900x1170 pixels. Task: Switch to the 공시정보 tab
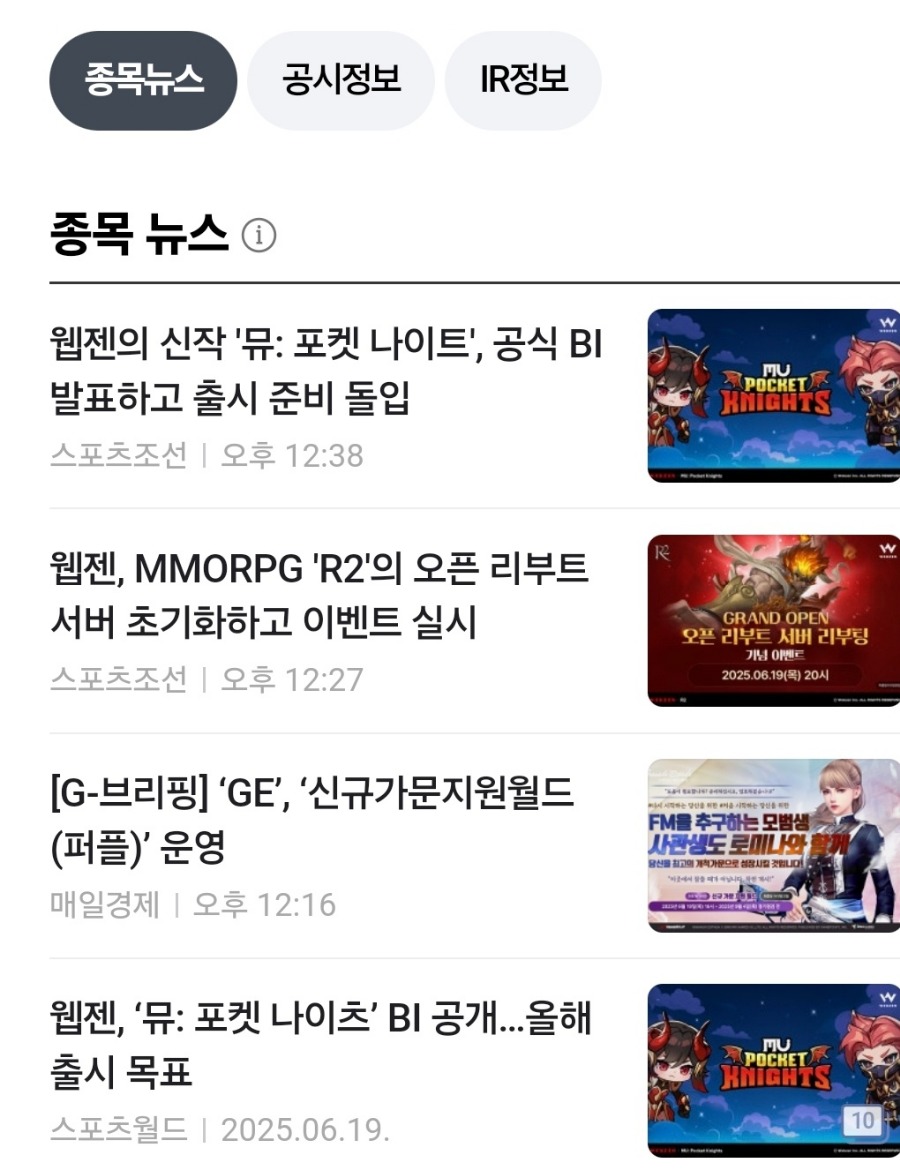[341, 80]
